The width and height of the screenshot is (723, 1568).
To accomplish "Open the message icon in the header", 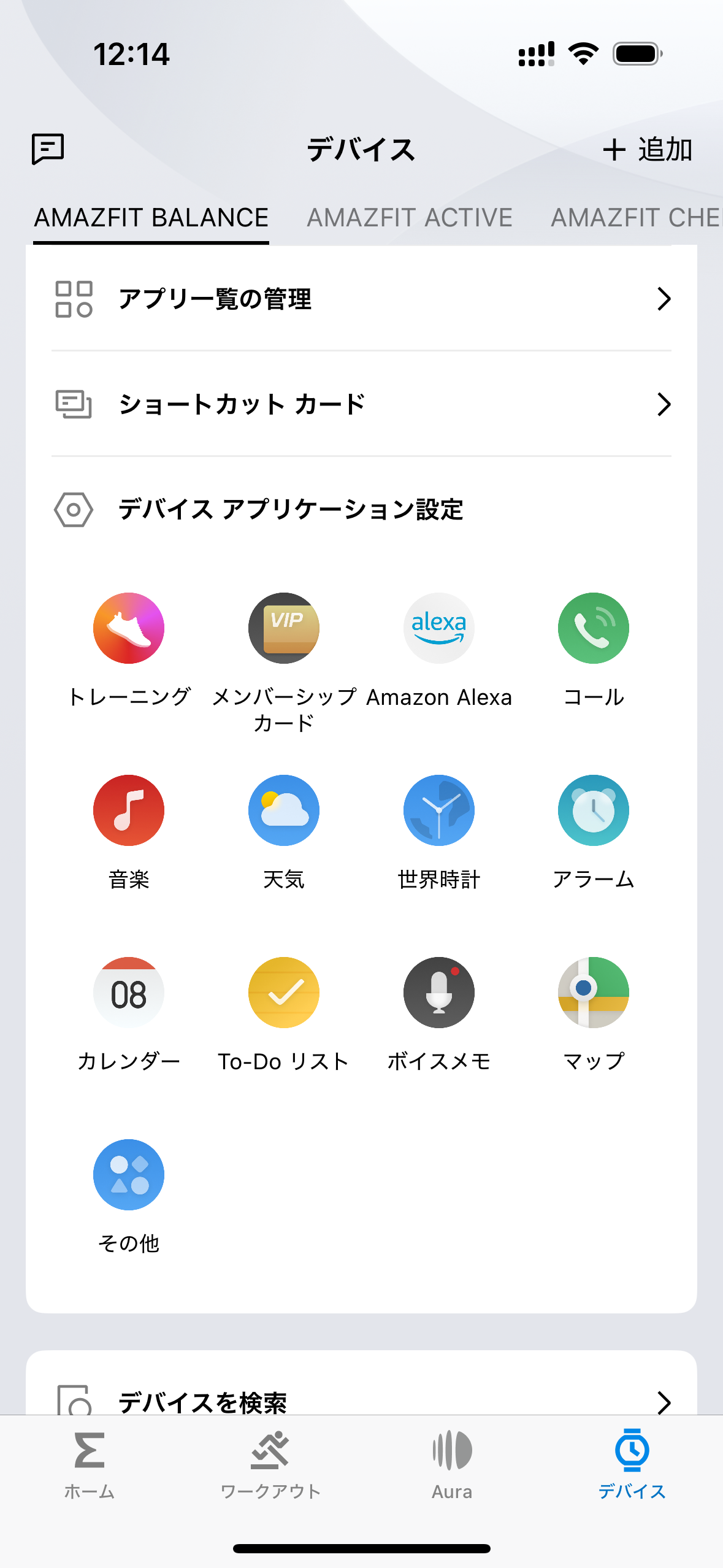I will pos(48,149).
